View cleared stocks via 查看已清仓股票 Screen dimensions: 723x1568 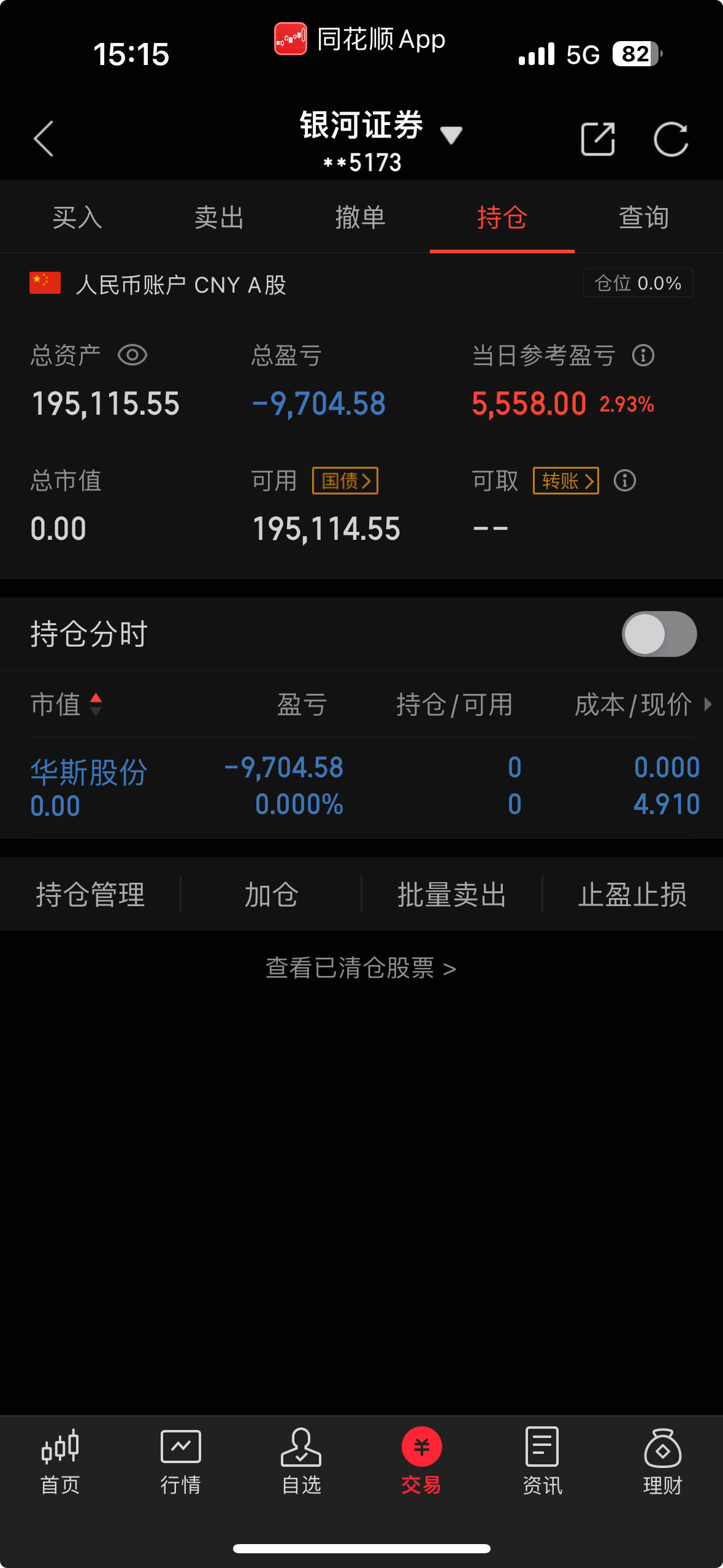point(361,968)
